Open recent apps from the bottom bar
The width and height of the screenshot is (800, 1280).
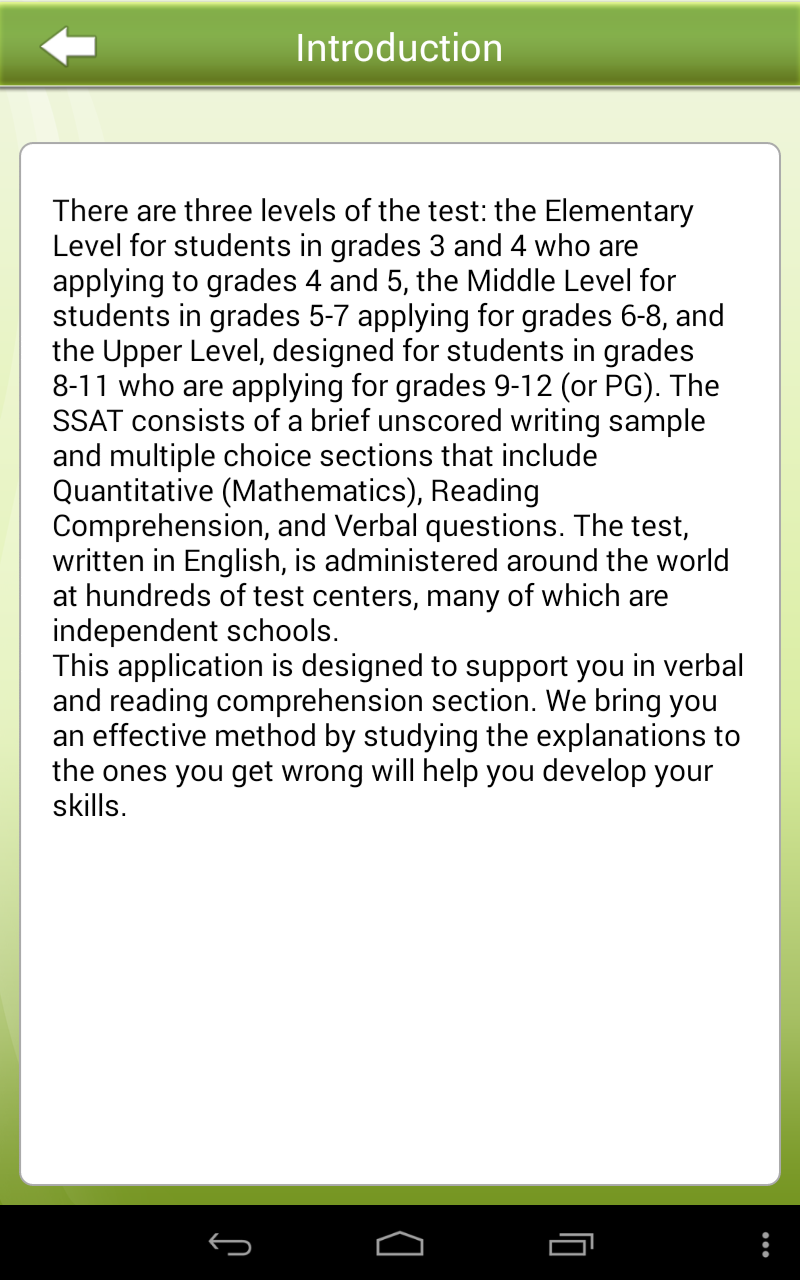(570, 1243)
